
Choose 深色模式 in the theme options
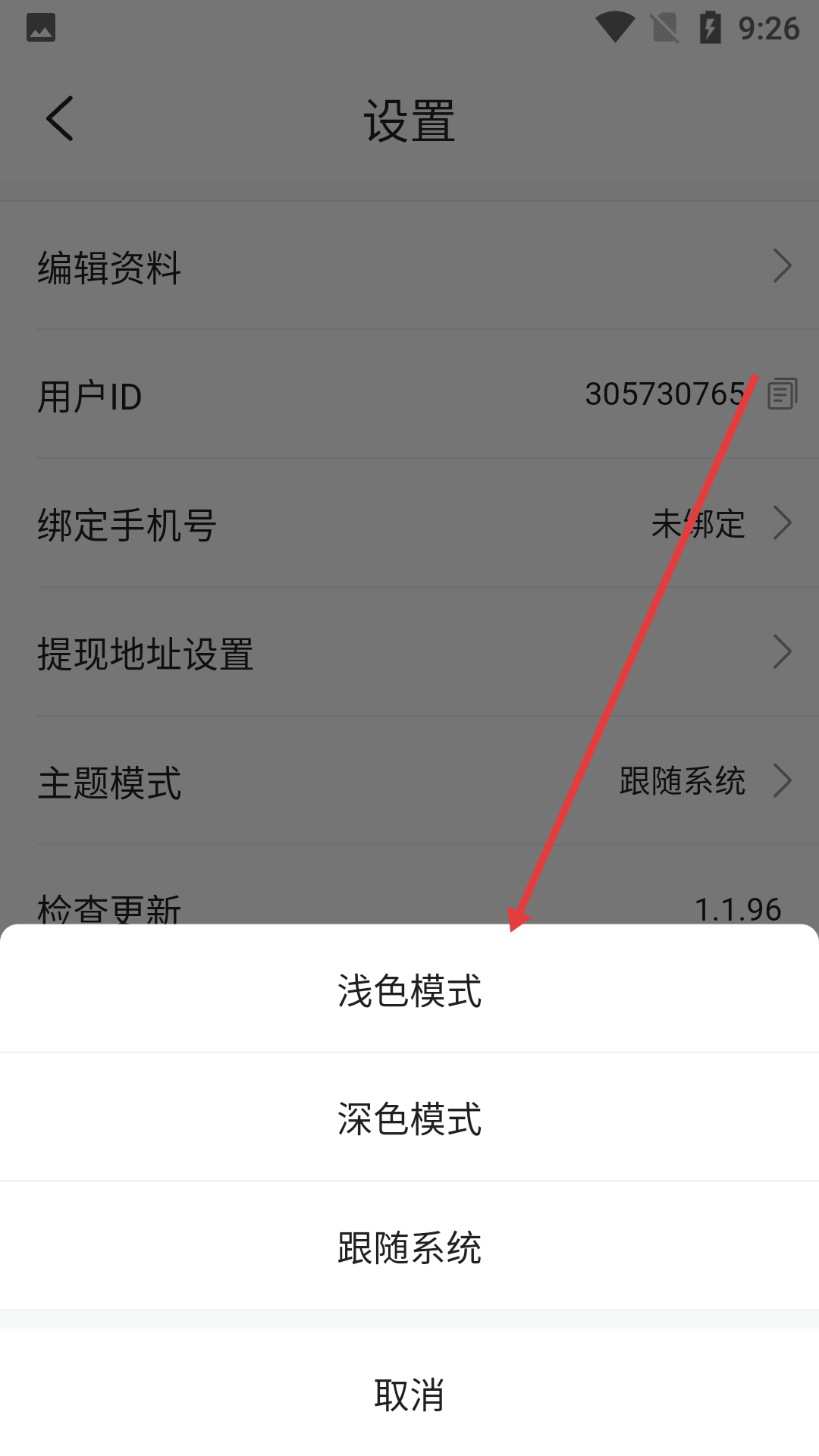tap(409, 1121)
